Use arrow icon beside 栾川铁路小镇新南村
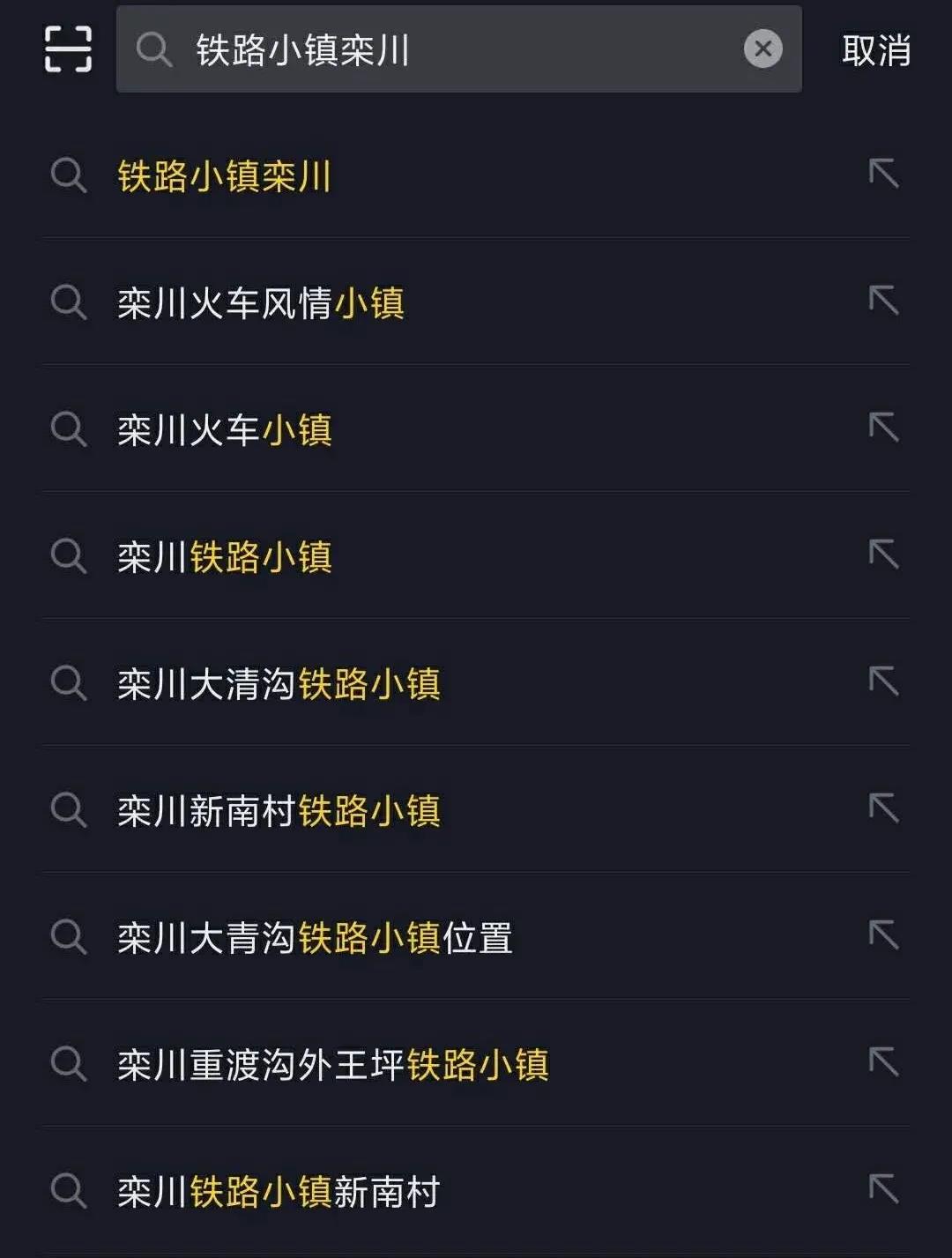 (883, 1189)
